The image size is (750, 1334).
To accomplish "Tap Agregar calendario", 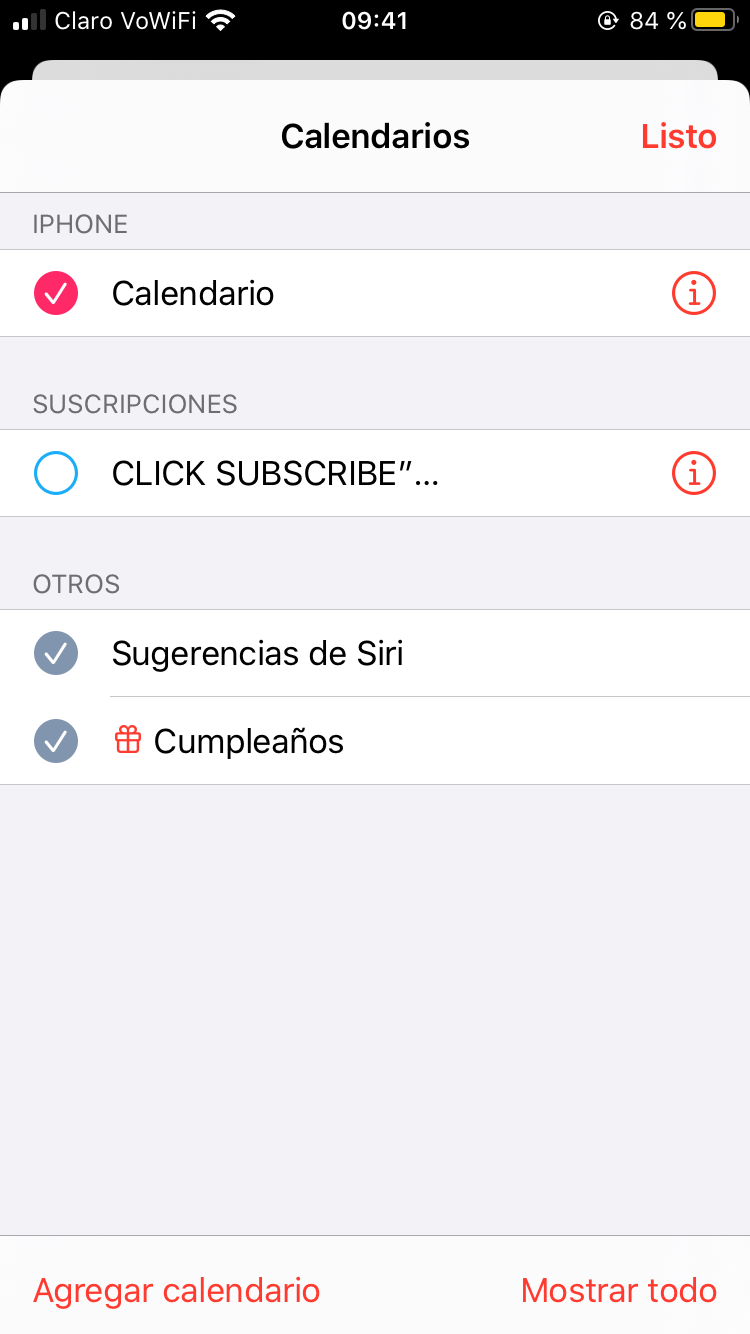I will pos(177,1290).
